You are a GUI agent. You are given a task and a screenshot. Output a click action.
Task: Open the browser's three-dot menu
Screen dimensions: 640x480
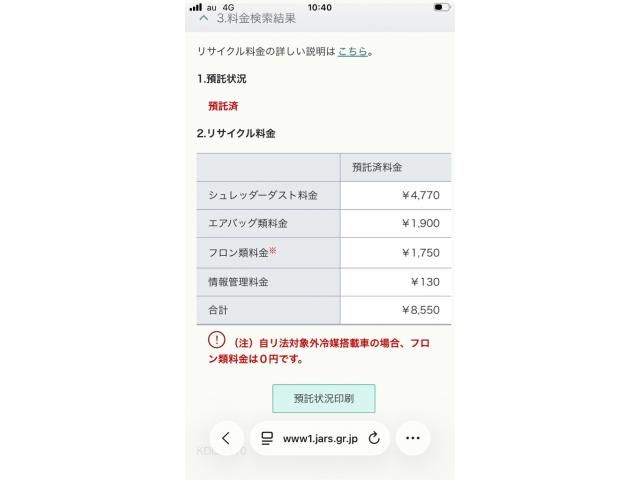point(413,438)
